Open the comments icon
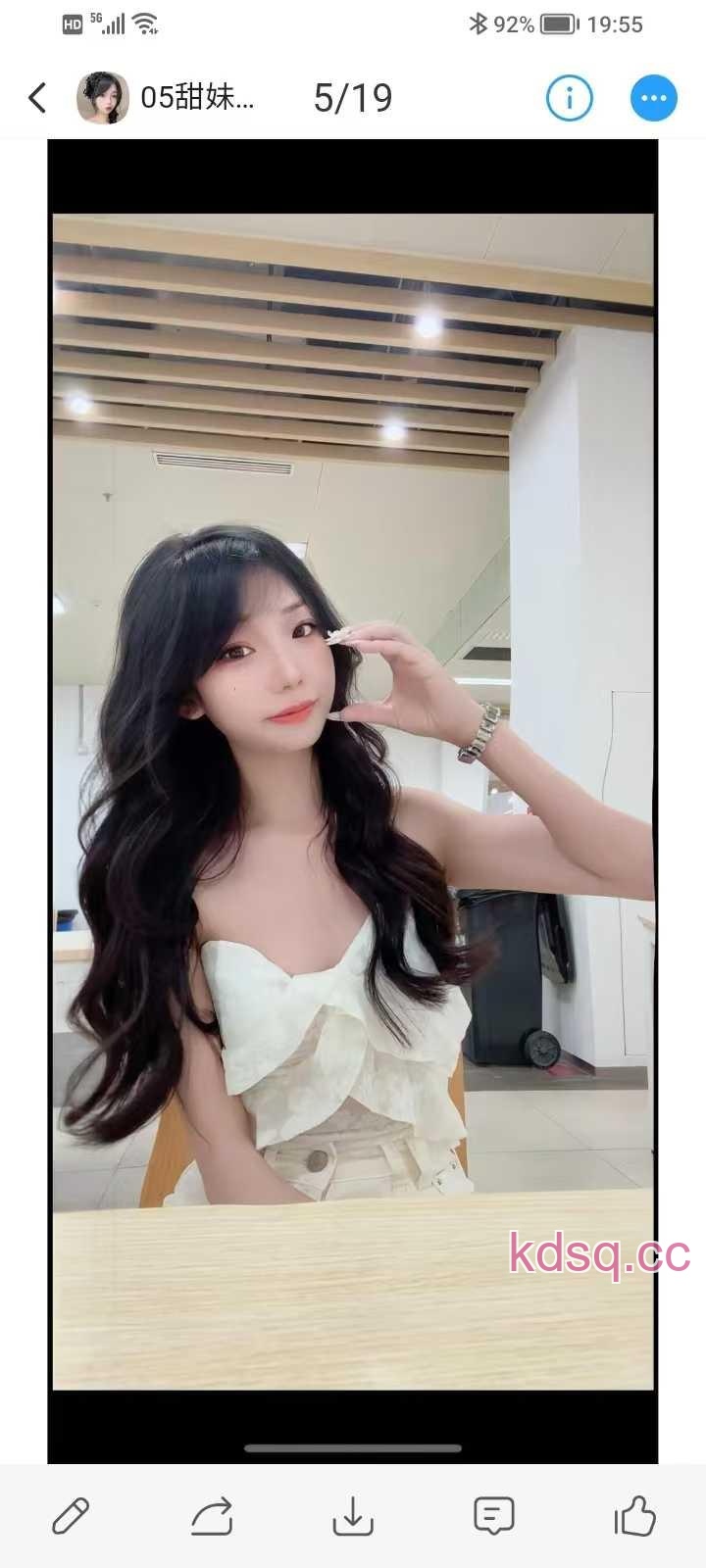Screen dimensions: 706x1568 point(493,1515)
